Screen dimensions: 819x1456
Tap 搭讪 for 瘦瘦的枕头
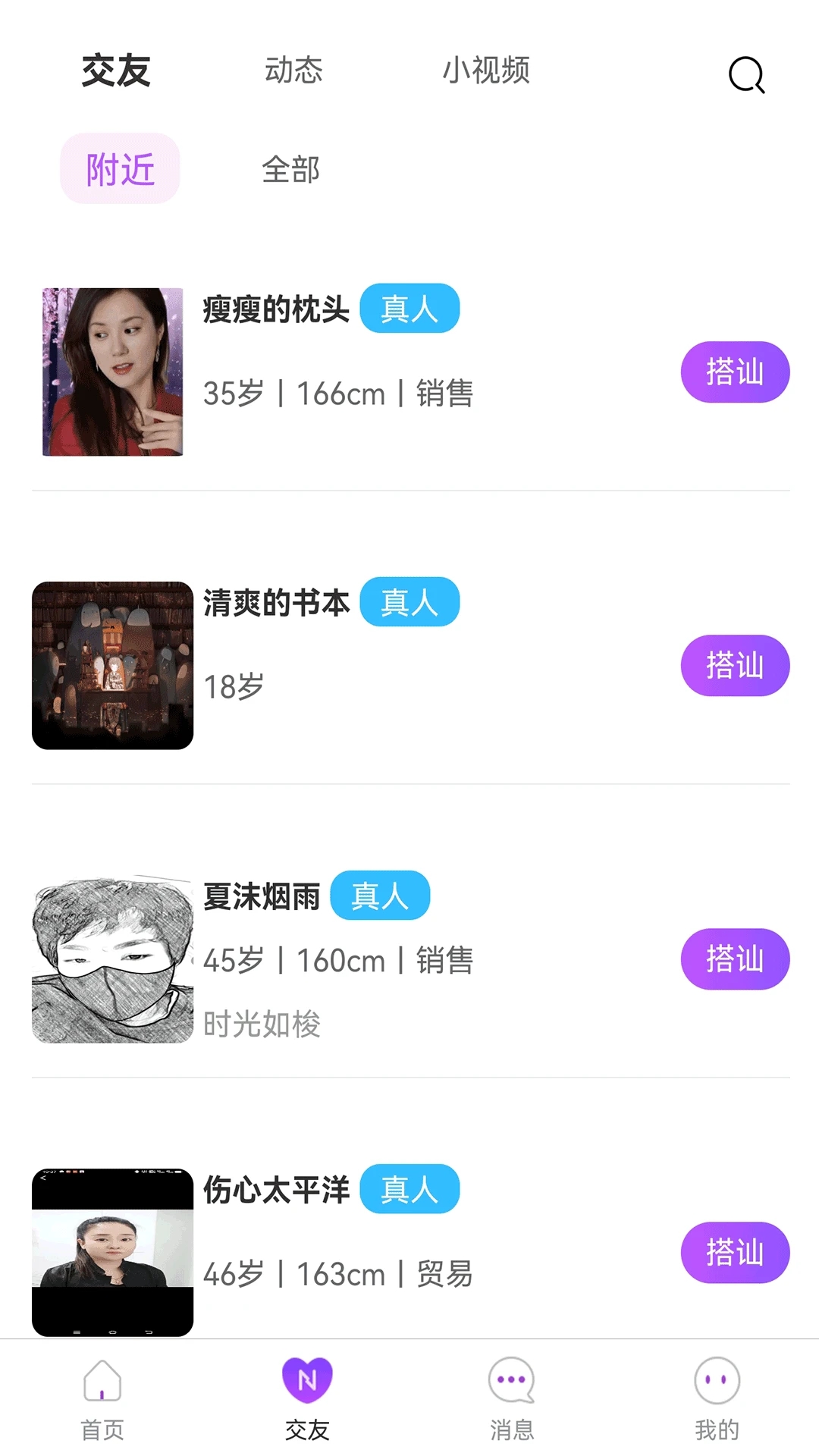(734, 372)
